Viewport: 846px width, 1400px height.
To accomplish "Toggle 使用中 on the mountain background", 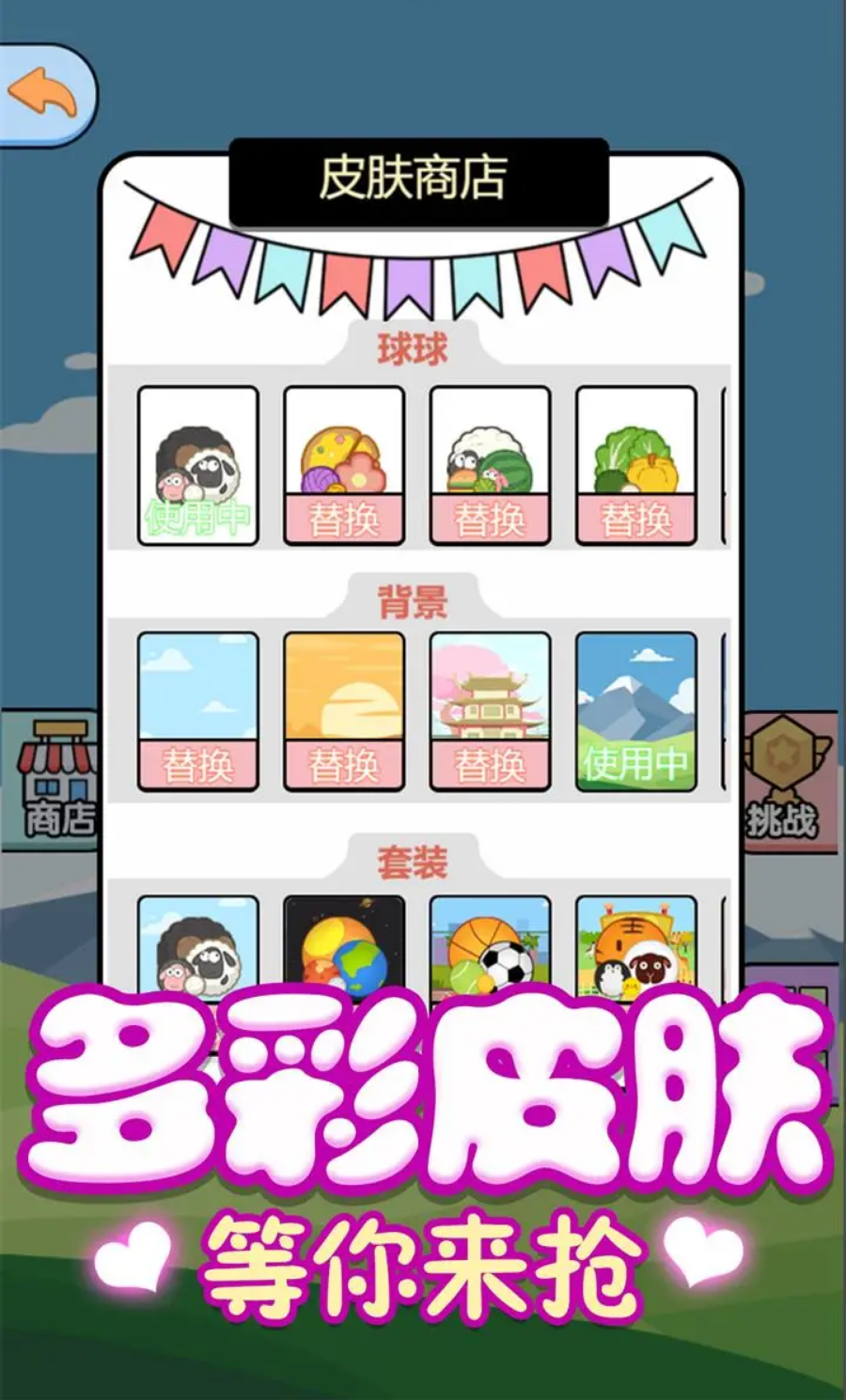I will click(635, 764).
